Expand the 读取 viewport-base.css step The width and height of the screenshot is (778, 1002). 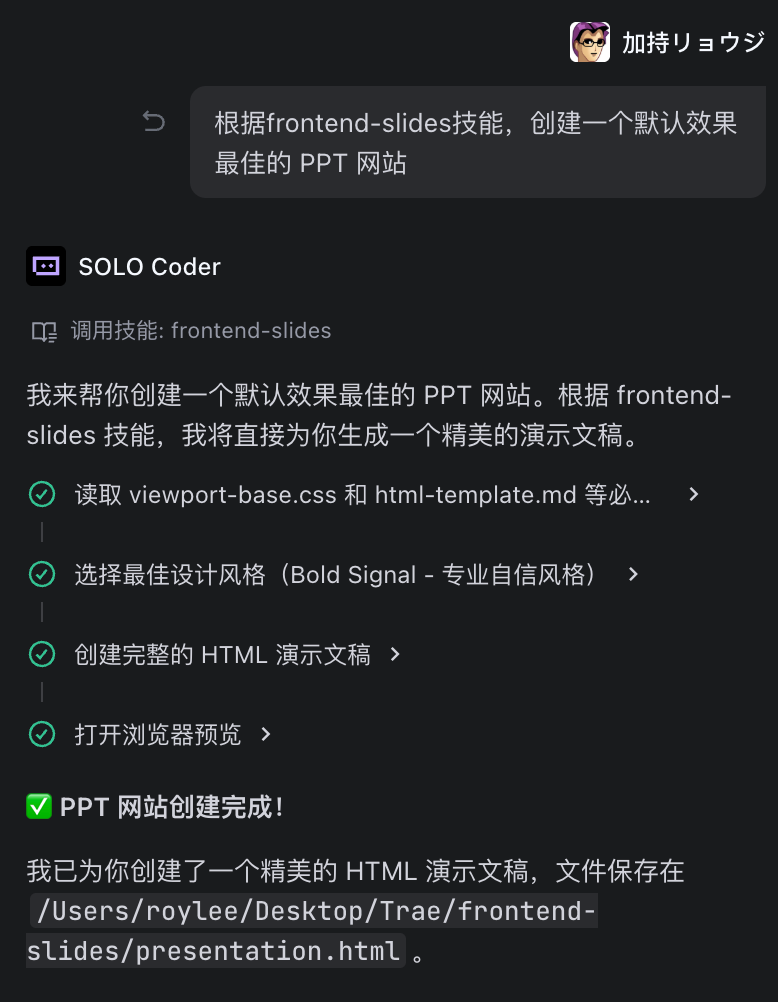(694, 494)
